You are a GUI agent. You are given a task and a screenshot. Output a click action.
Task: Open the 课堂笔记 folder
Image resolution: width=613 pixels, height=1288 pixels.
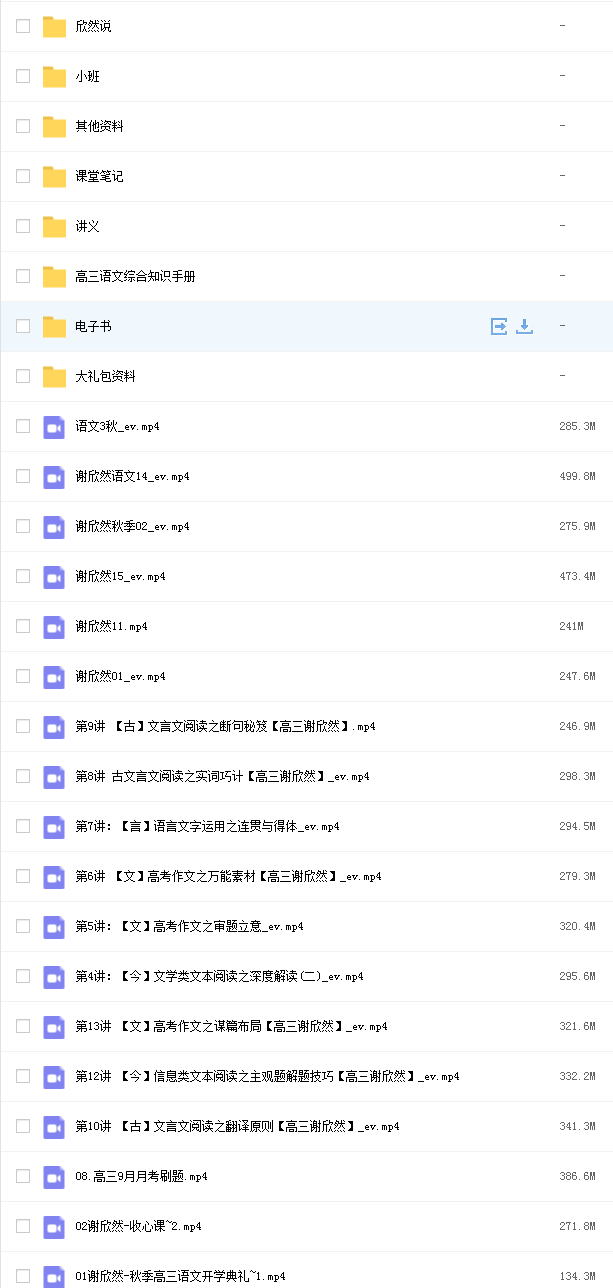[99, 176]
